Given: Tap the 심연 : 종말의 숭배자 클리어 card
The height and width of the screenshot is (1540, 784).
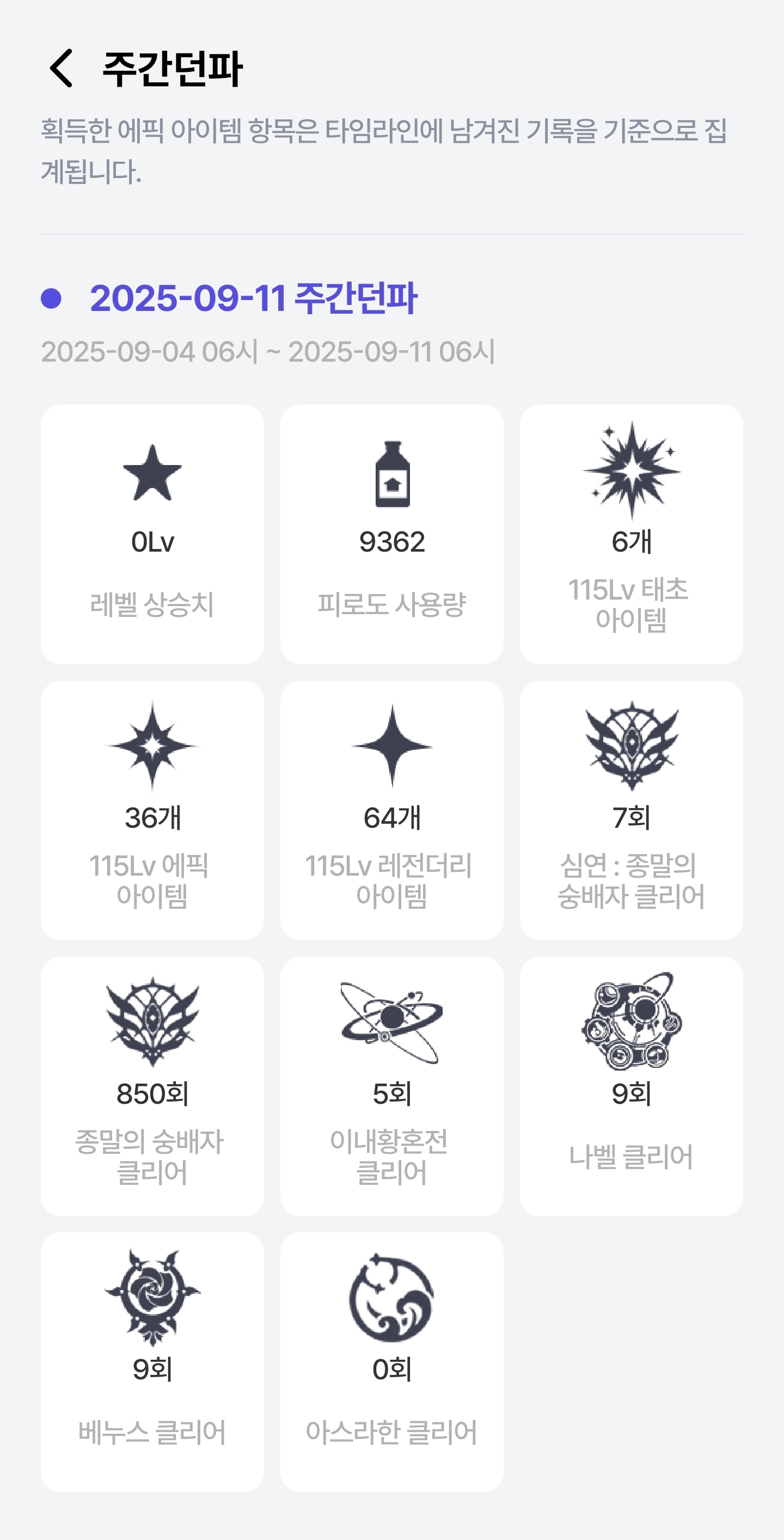Looking at the screenshot, I should (x=632, y=810).
